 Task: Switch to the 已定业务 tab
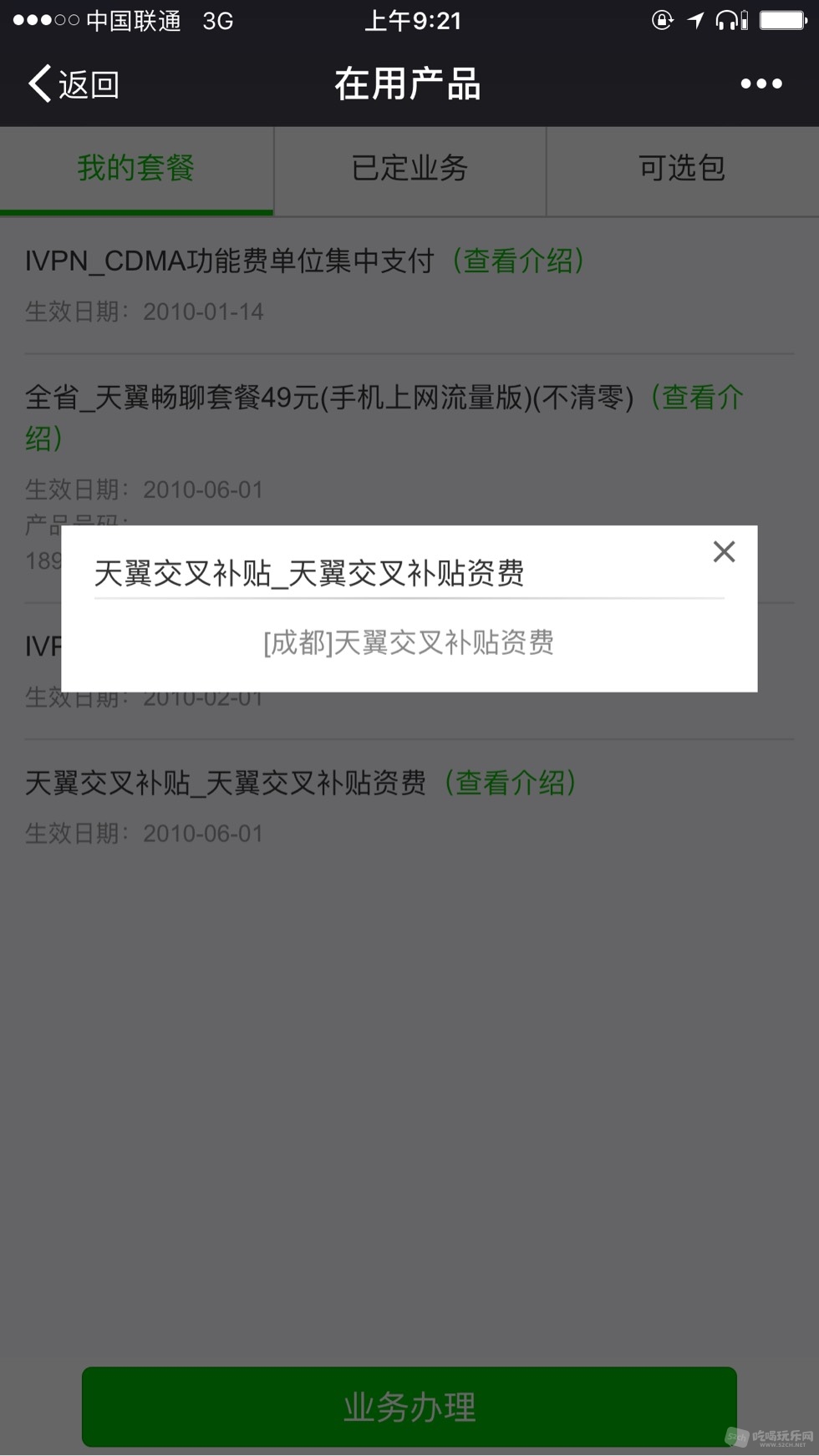pos(409,170)
